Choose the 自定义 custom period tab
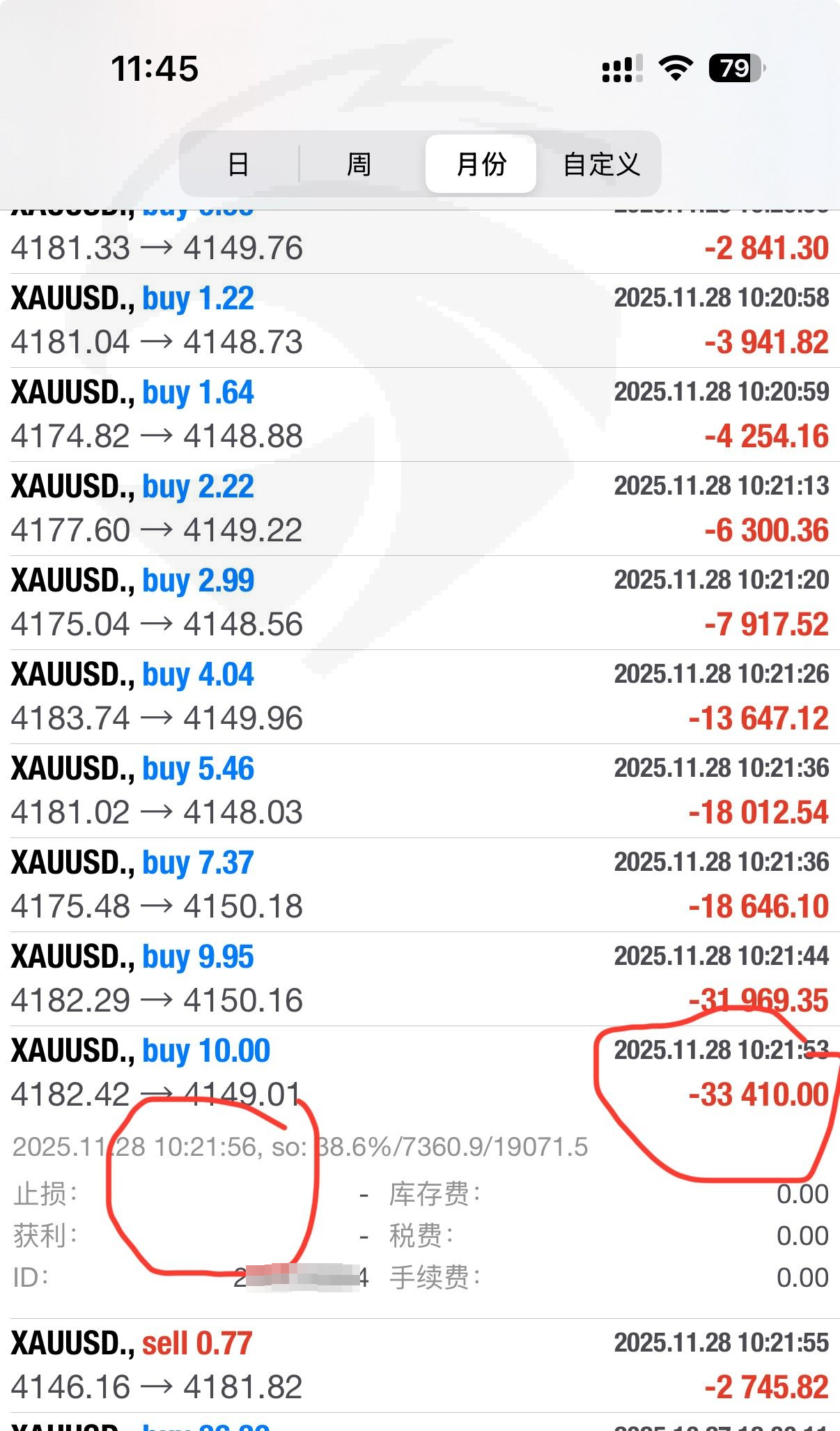The image size is (840, 1431). pos(601,164)
